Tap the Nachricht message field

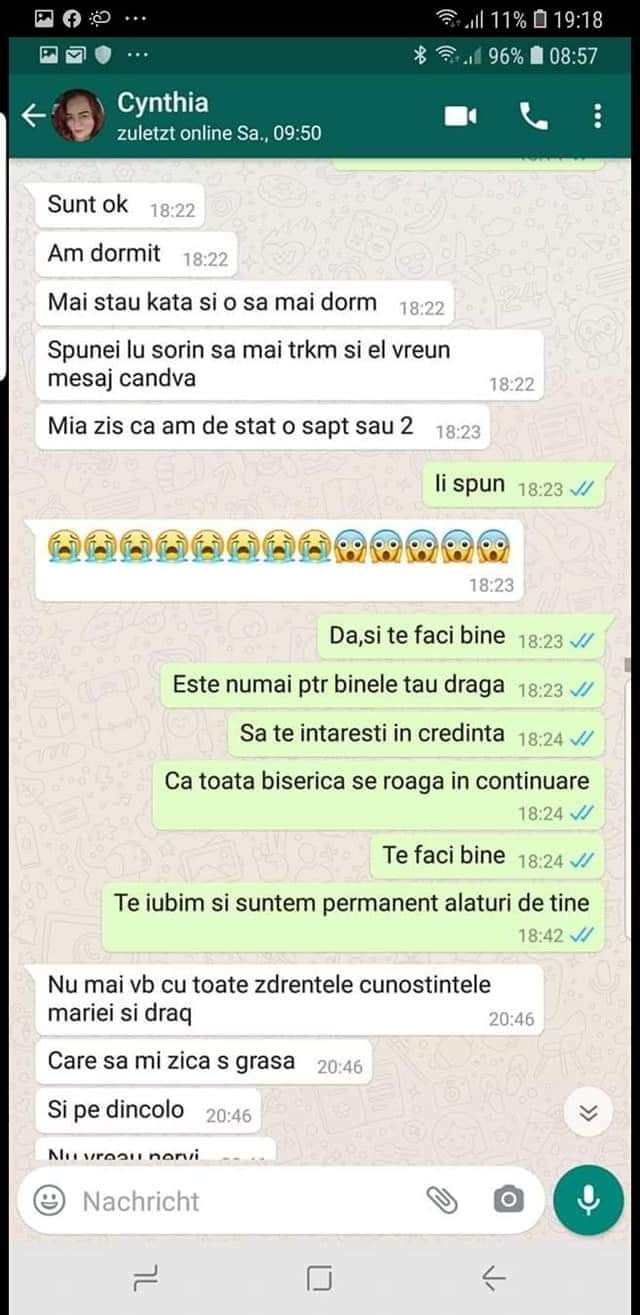coord(240,1200)
